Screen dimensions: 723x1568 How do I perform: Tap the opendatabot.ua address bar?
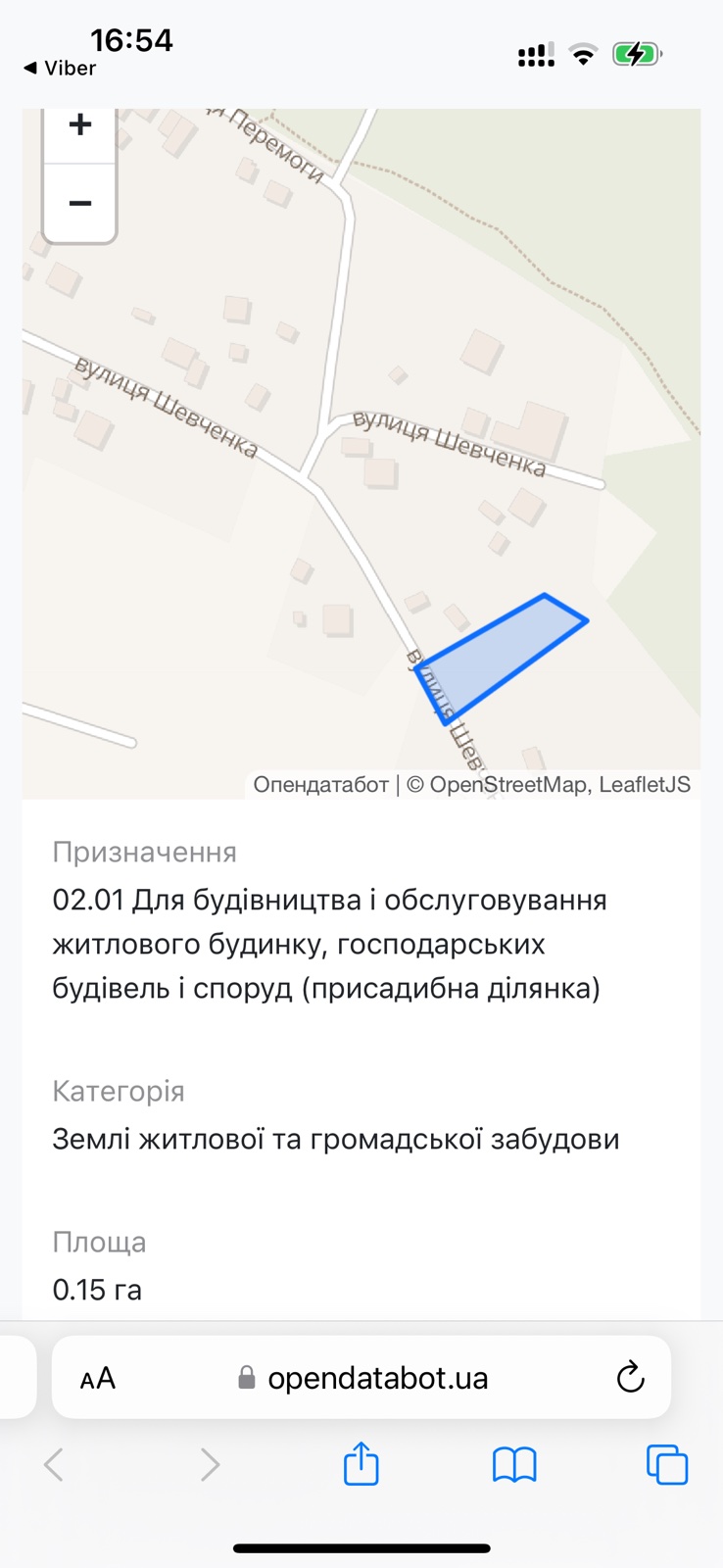click(377, 1379)
